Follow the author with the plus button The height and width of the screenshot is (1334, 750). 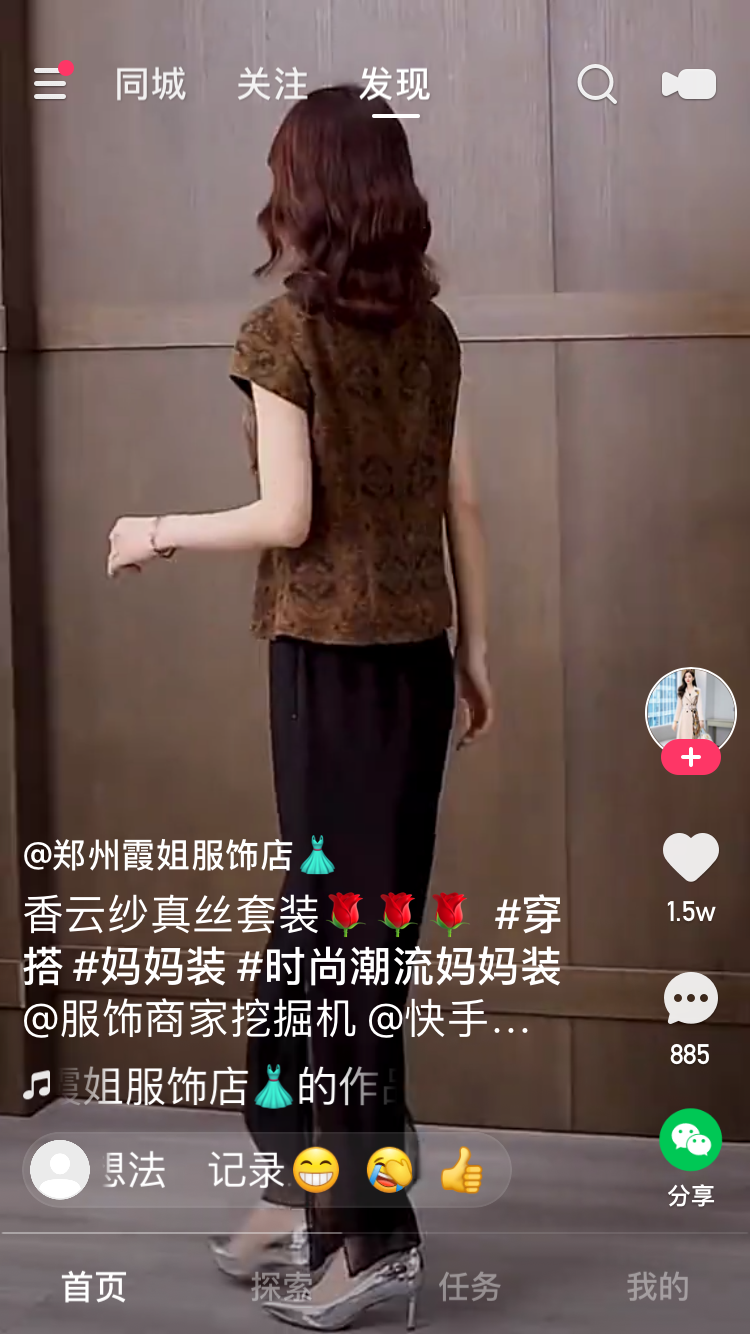690,758
